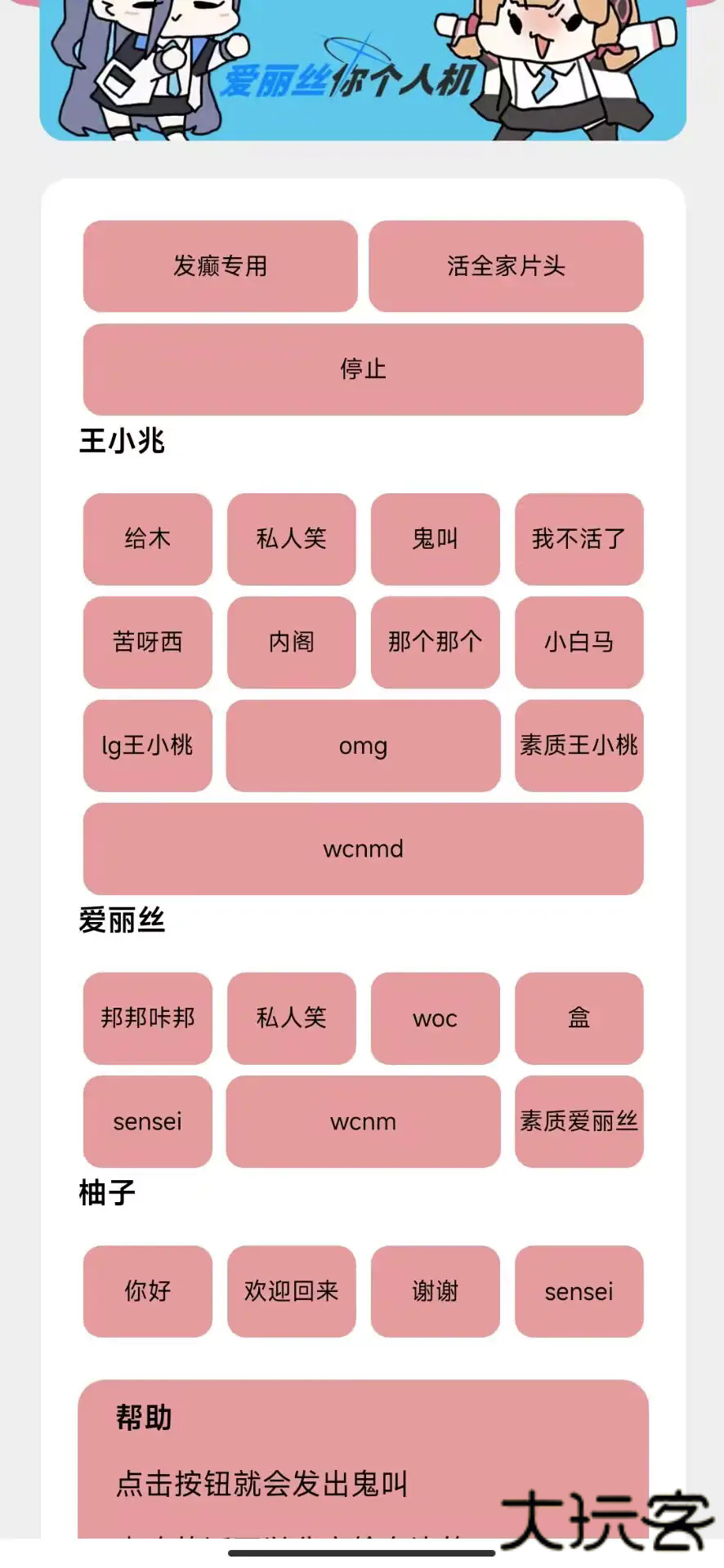Play the 小白马 sound

click(579, 642)
